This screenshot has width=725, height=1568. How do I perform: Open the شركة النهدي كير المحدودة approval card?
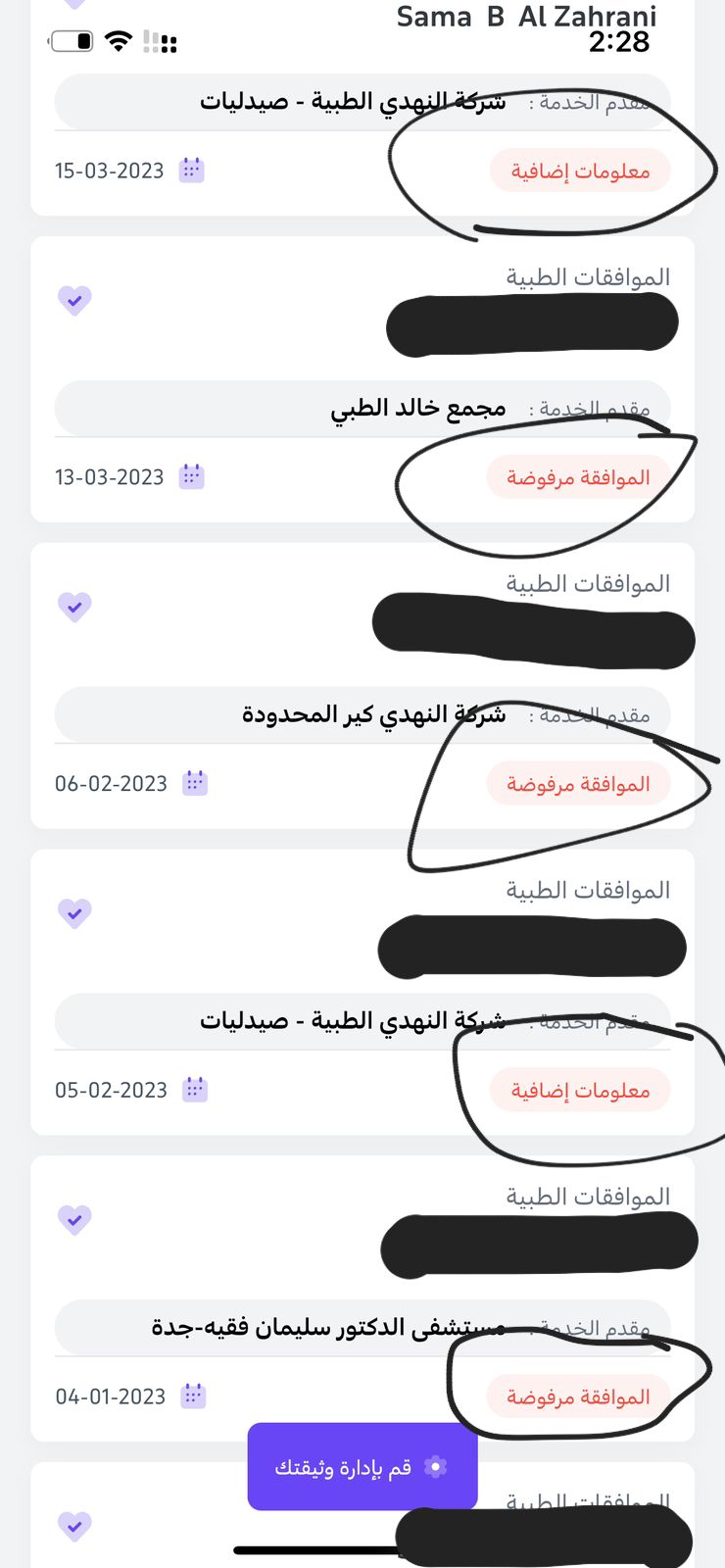tap(362, 686)
